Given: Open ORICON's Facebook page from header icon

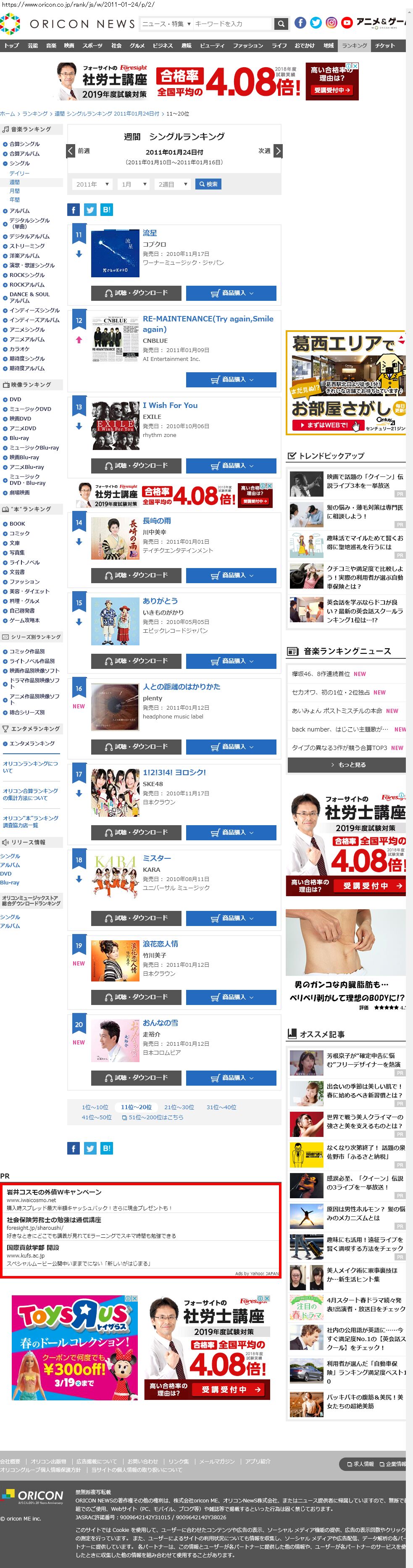Looking at the screenshot, I should 300,23.
